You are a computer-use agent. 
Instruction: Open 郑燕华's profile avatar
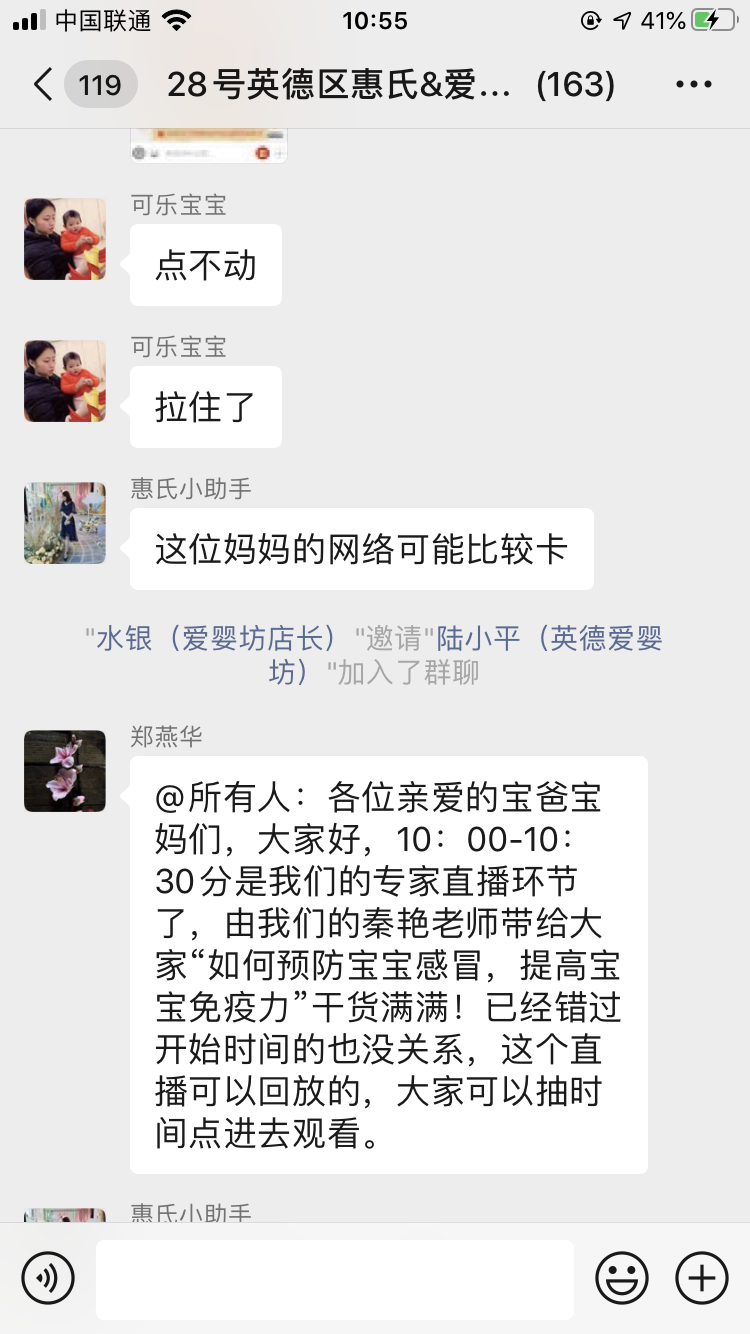tap(65, 771)
